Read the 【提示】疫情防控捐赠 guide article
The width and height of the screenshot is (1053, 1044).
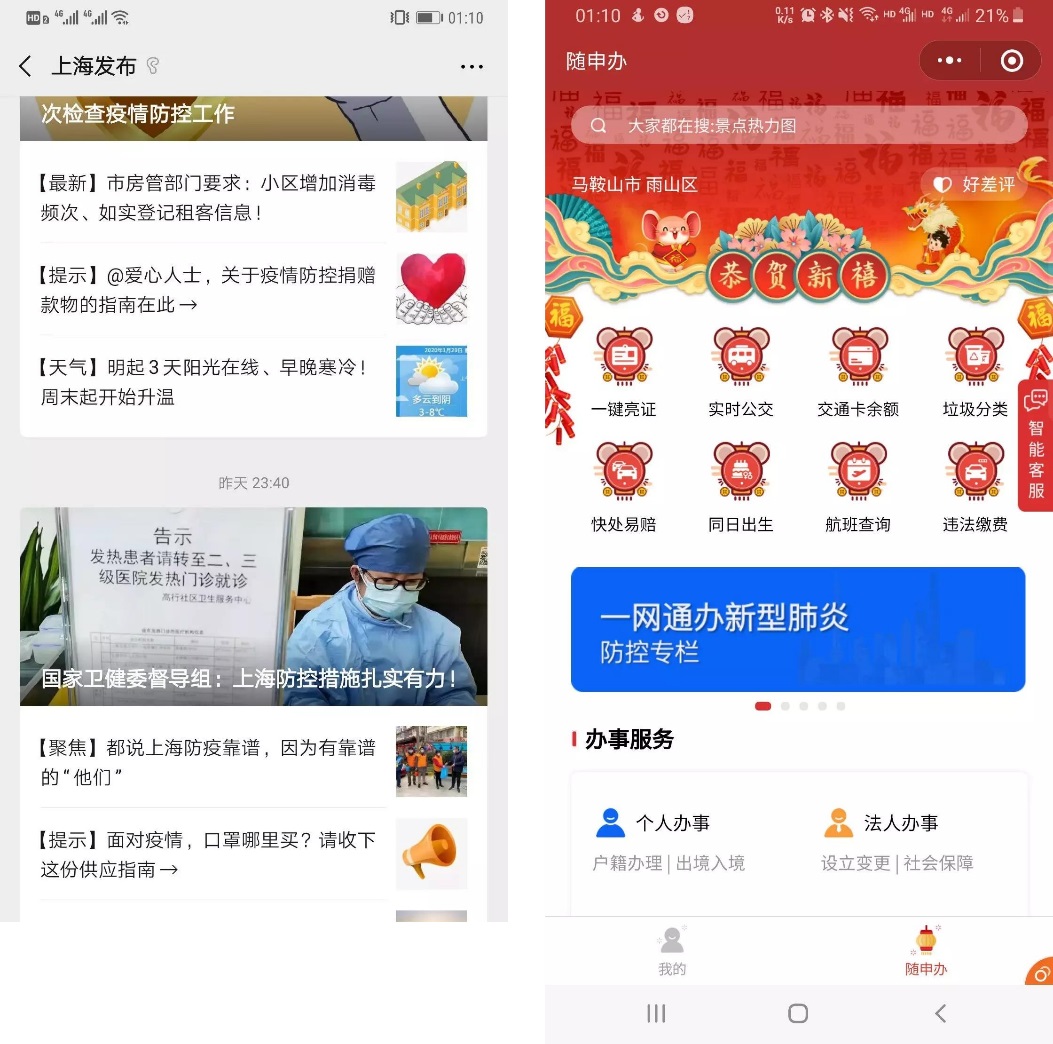[208, 290]
